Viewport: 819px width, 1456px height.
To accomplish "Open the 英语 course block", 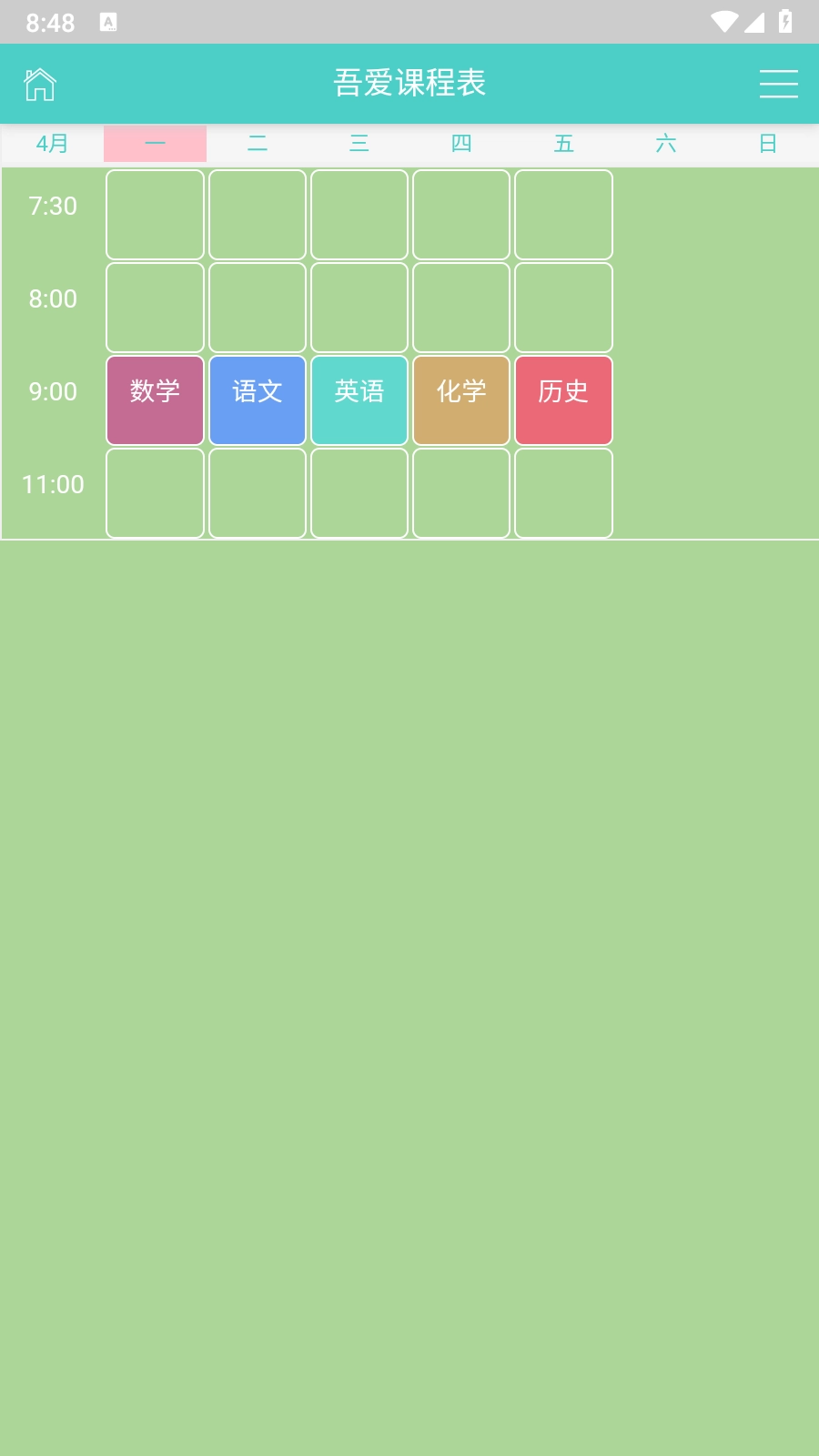I will 359,400.
